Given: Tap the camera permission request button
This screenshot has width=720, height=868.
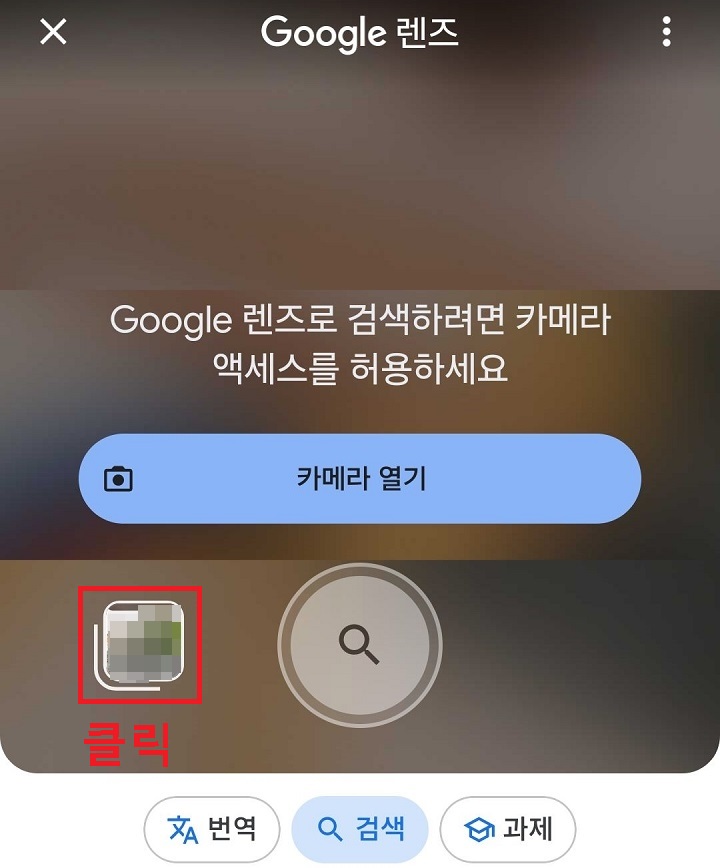Looking at the screenshot, I should click(360, 478).
